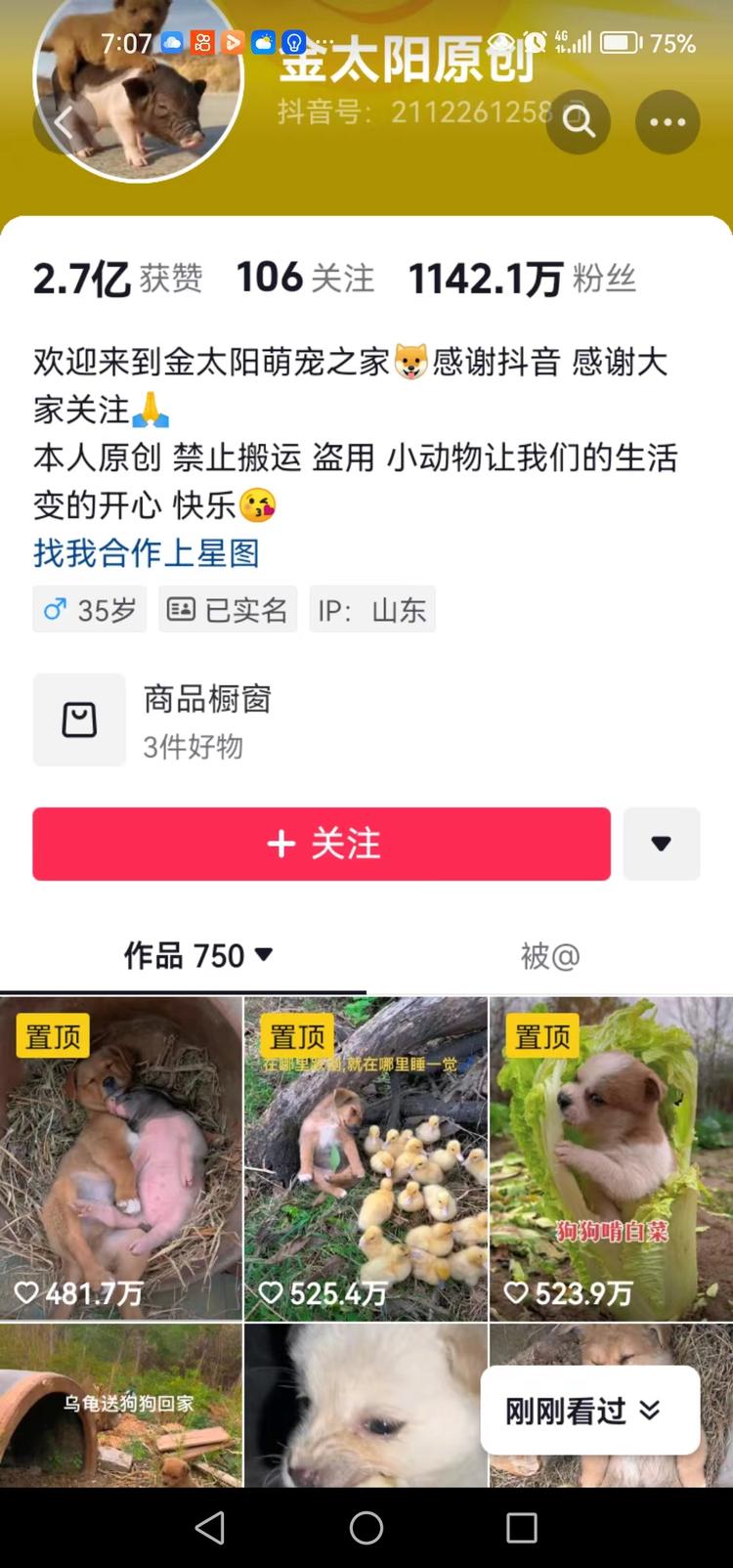Open the 找我合作上星图 link
Image resolution: width=733 pixels, height=1568 pixels.
coord(147,553)
